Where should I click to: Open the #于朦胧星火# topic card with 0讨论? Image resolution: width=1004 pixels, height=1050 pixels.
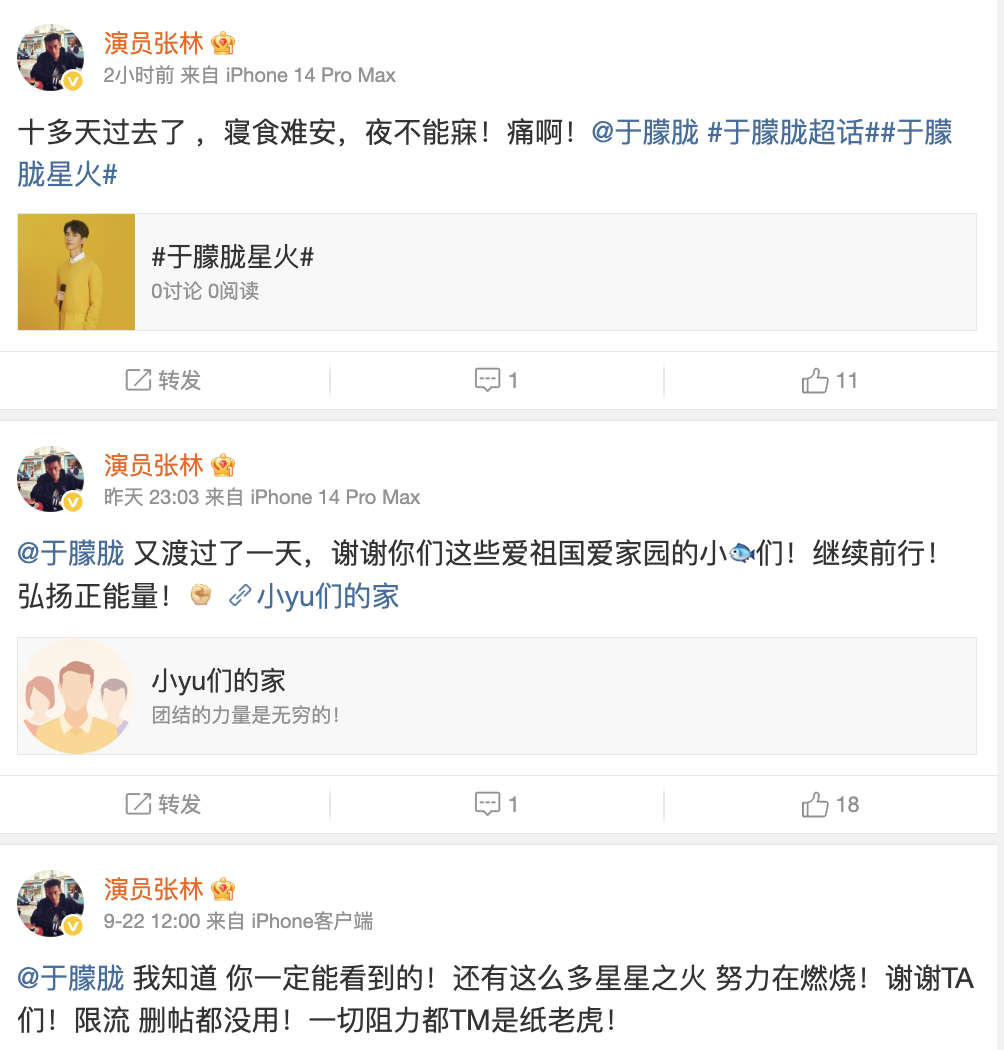tap(496, 272)
